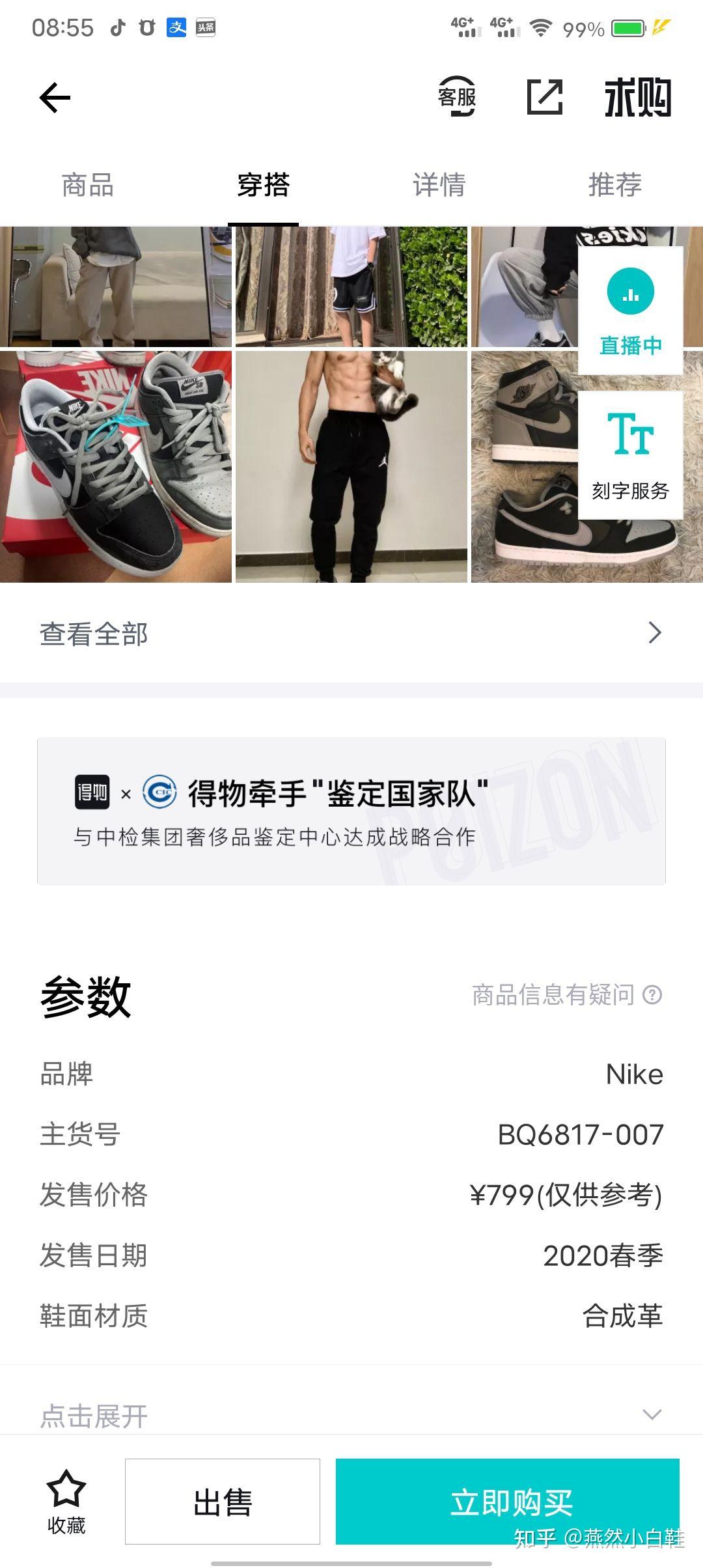Image resolution: width=703 pixels, height=1568 pixels.
Task: Tap 立即购买 to buy now
Action: click(x=508, y=1502)
